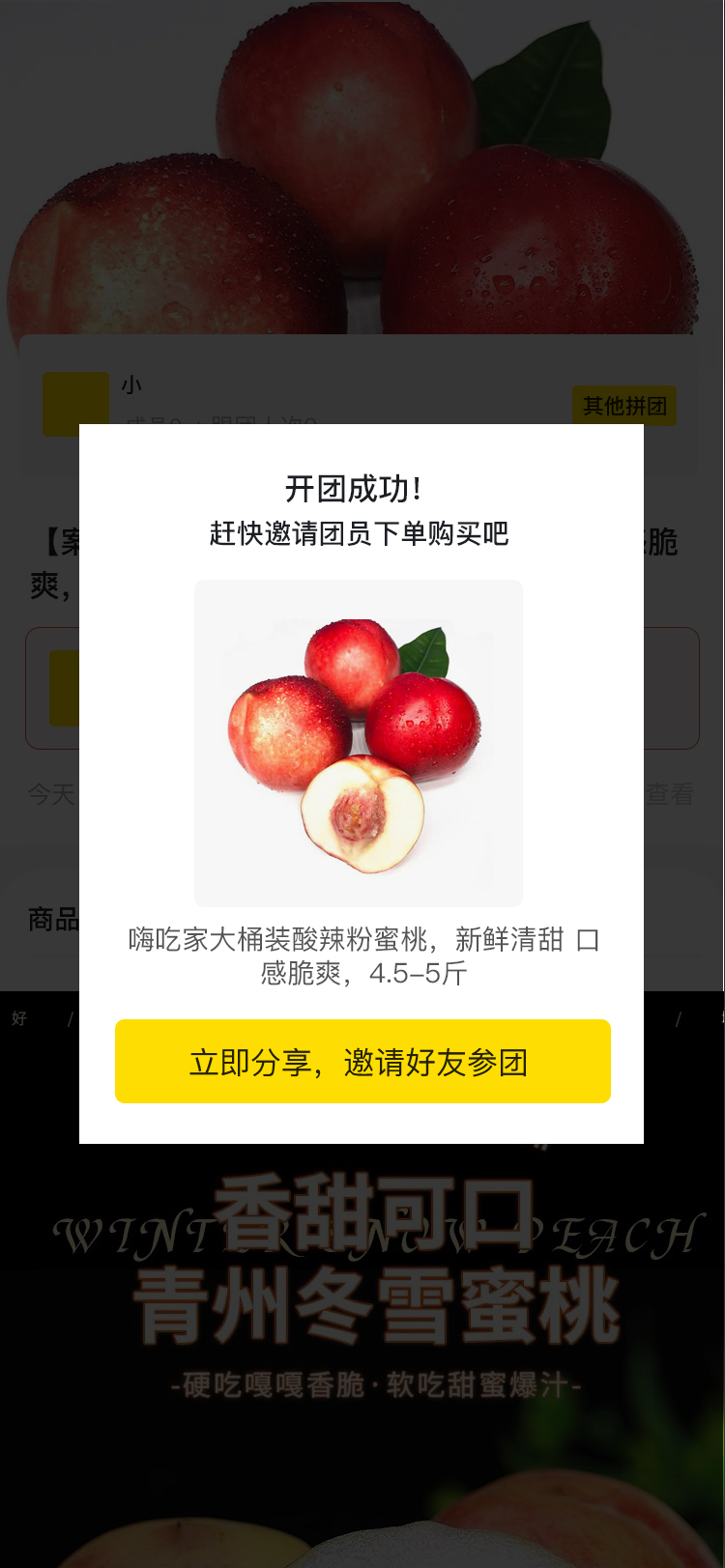Open 其他拼团 behind the dialog
Viewport: 725px width, 1568px height.
(624, 406)
